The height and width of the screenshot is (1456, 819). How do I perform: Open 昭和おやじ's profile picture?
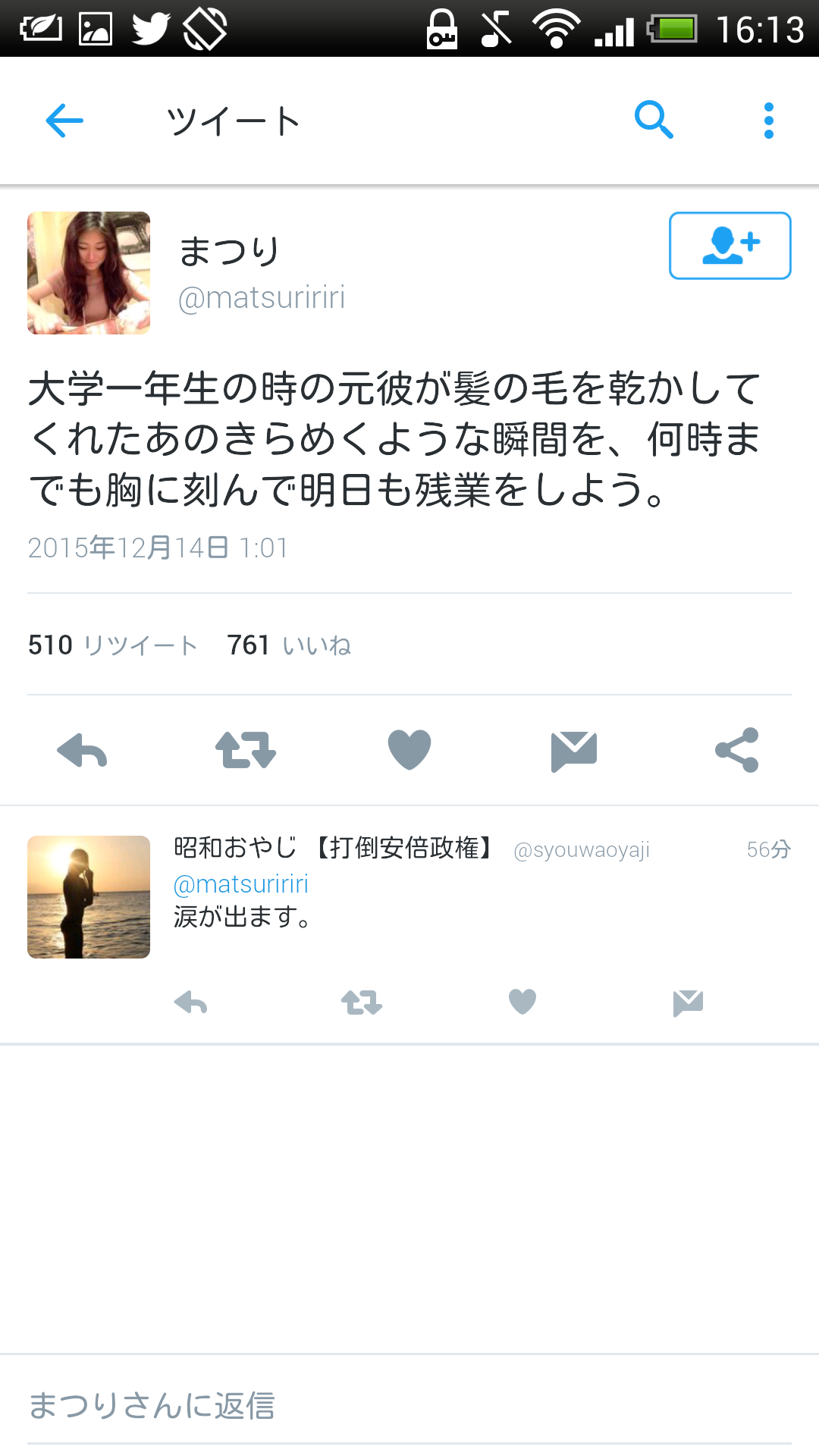point(89,897)
